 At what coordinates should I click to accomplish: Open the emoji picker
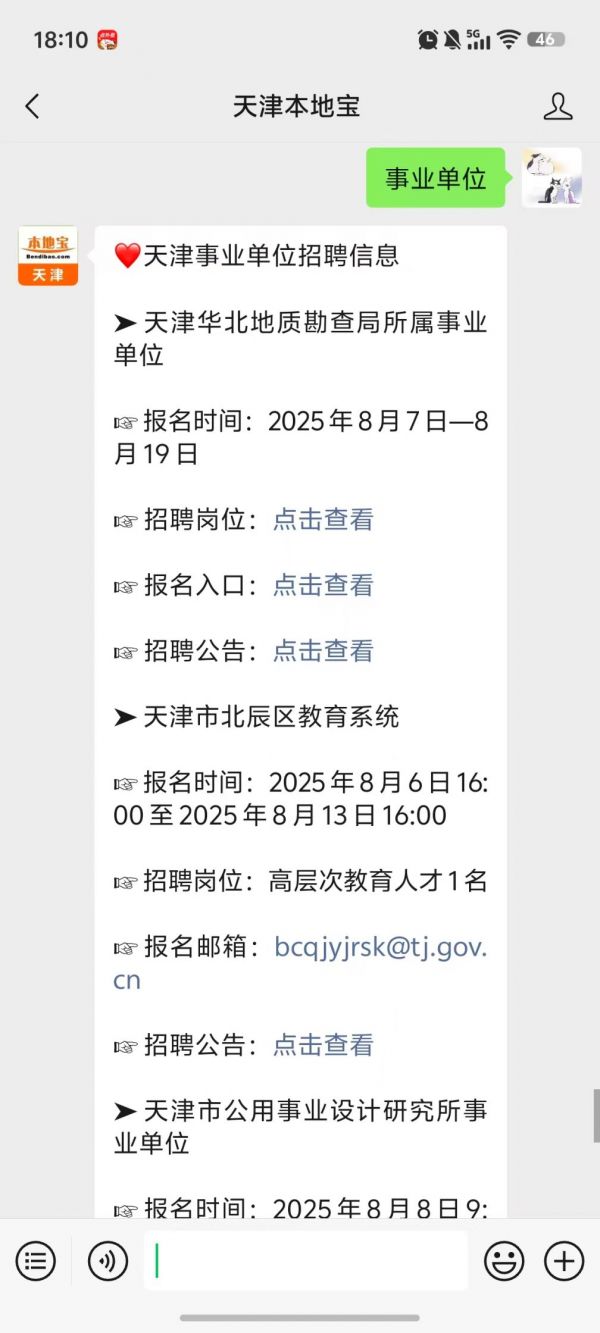[x=504, y=1261]
